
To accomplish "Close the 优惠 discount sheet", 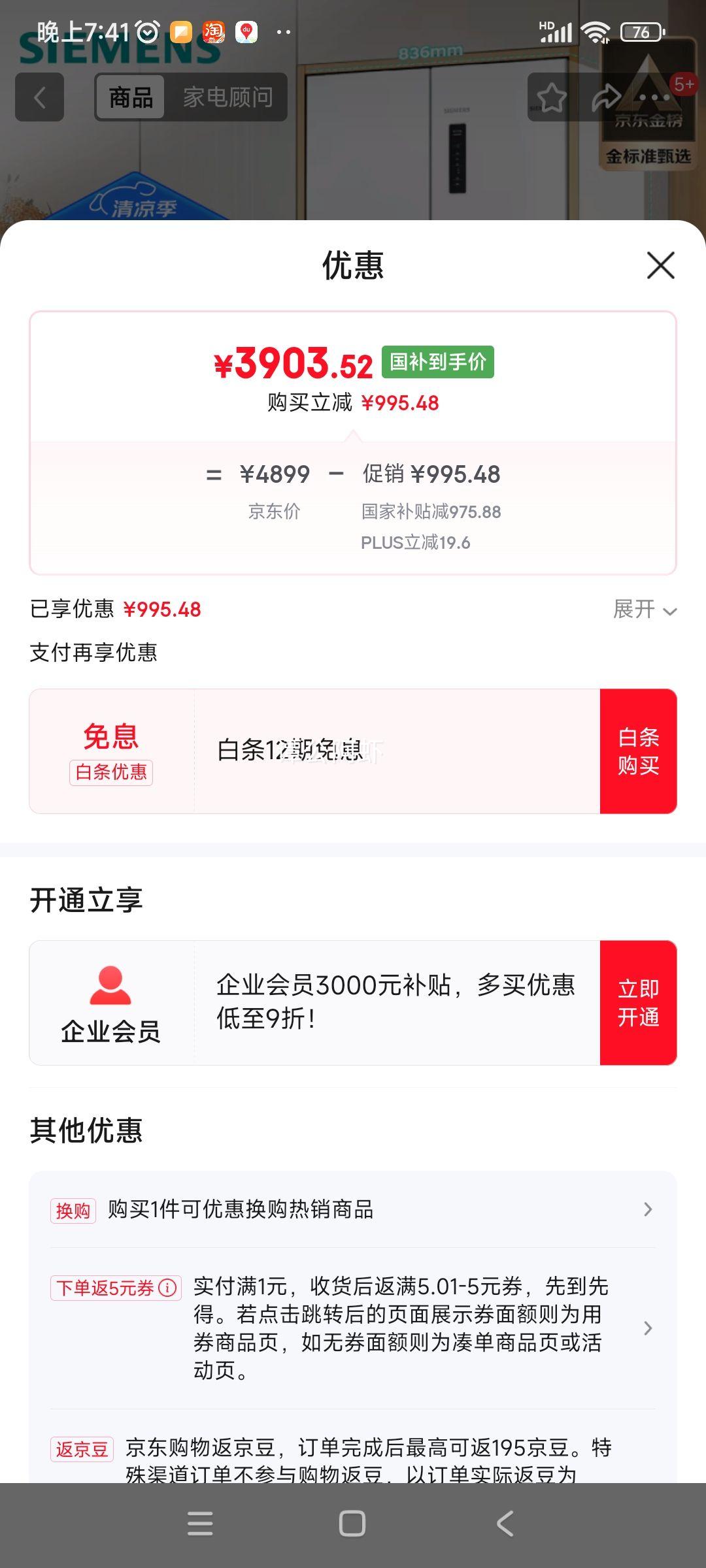I will (x=660, y=266).
